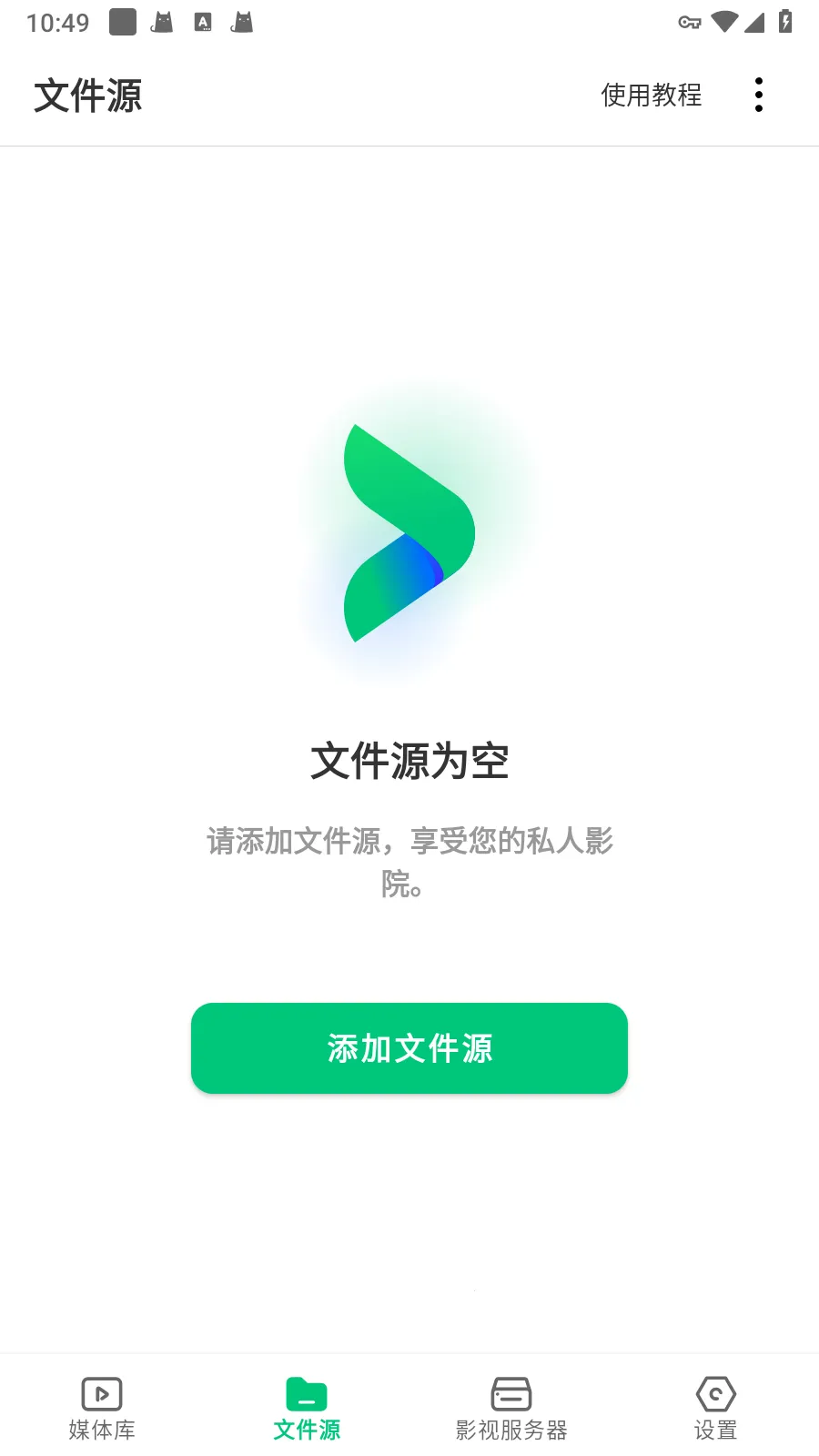Viewport: 819px width, 1456px height.
Task: Open the 使用教程 tutorial link
Action: [x=652, y=95]
